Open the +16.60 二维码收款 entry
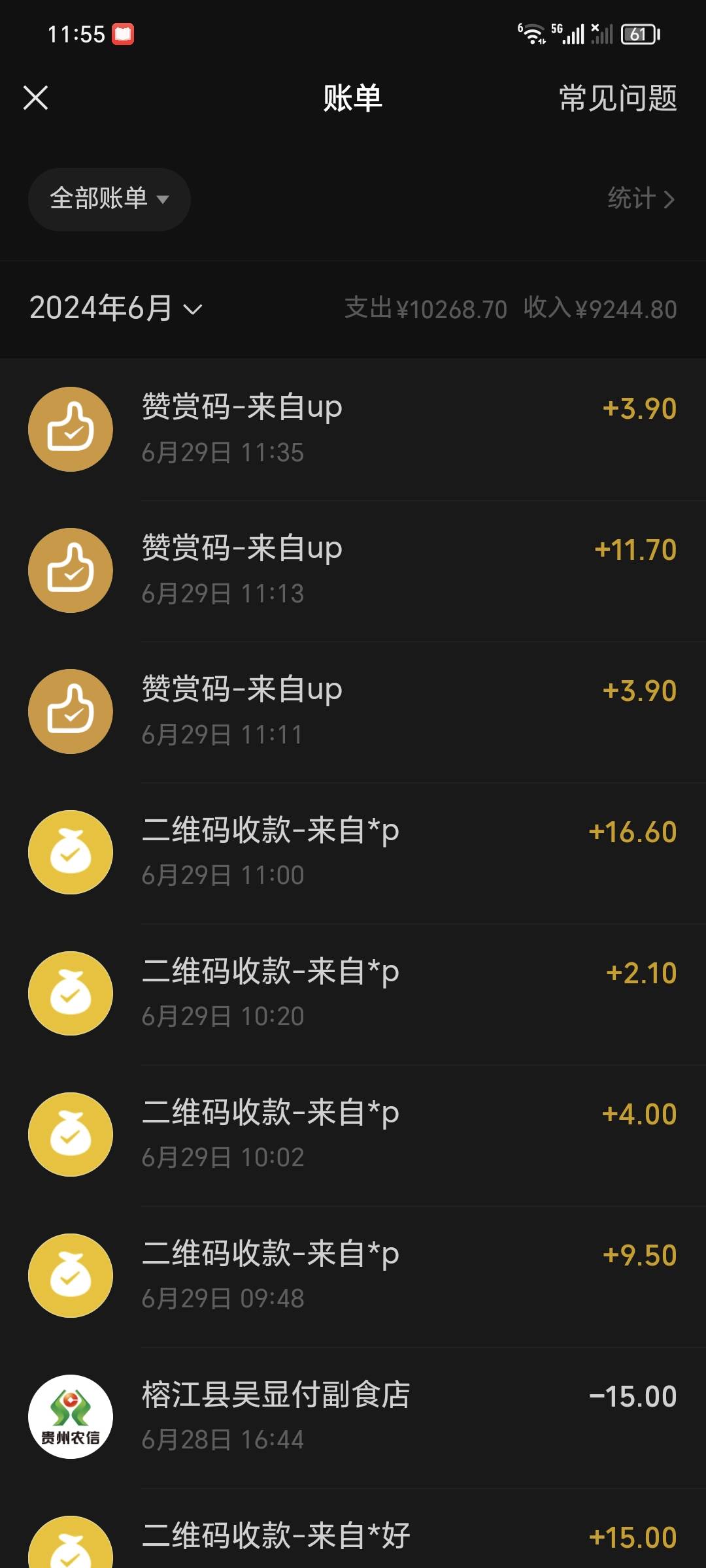The image size is (706, 1568). [x=353, y=853]
